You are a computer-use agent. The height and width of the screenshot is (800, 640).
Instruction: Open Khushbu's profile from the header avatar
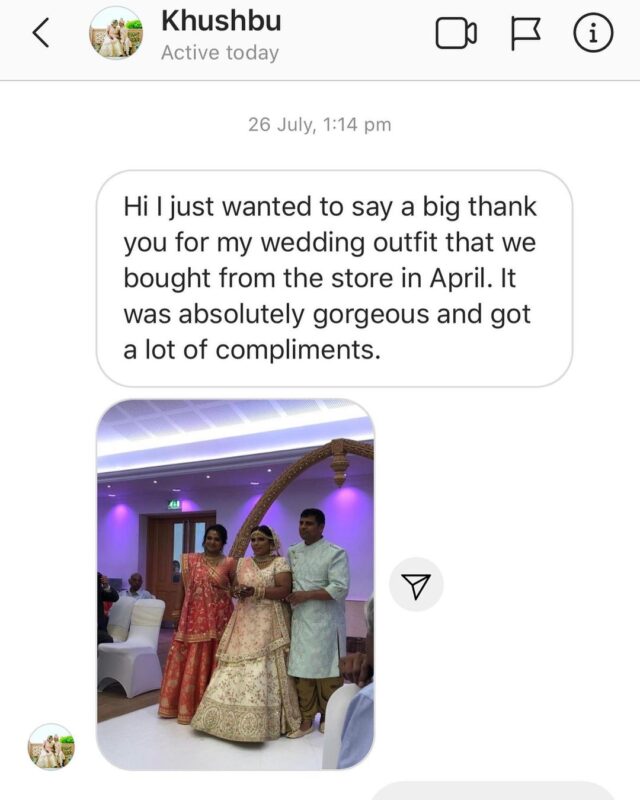coord(116,33)
